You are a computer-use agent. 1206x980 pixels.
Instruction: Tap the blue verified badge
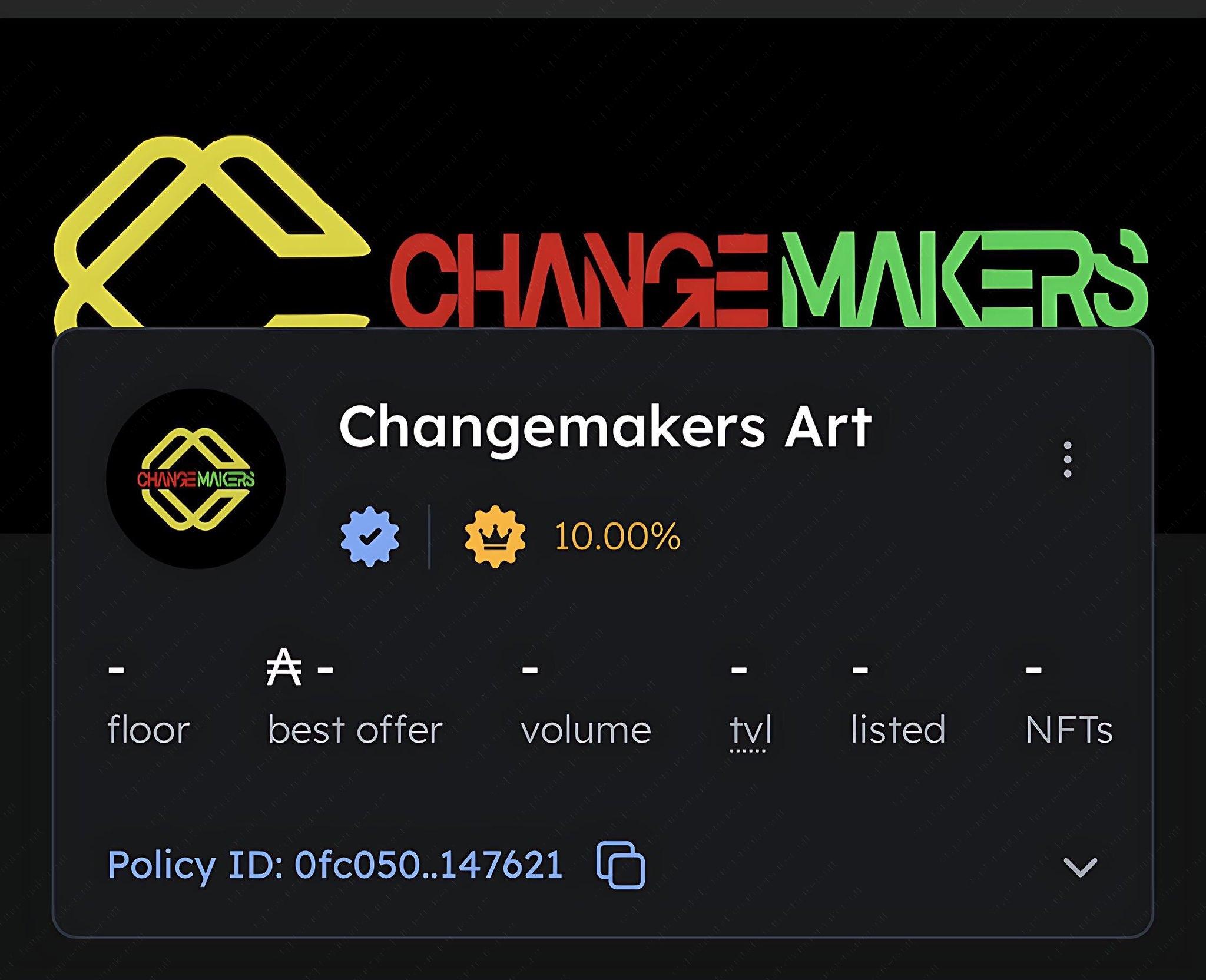click(x=370, y=536)
